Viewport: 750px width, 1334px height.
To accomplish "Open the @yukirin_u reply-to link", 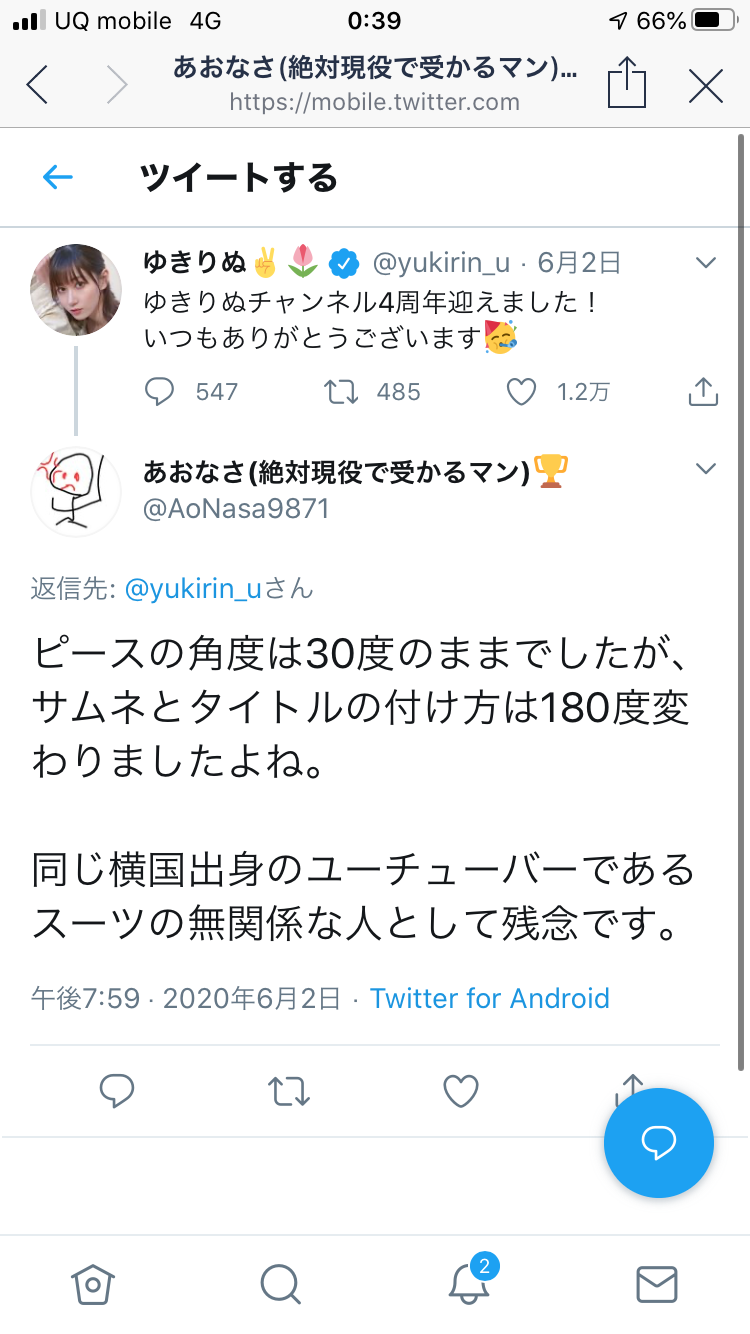I will click(x=193, y=589).
